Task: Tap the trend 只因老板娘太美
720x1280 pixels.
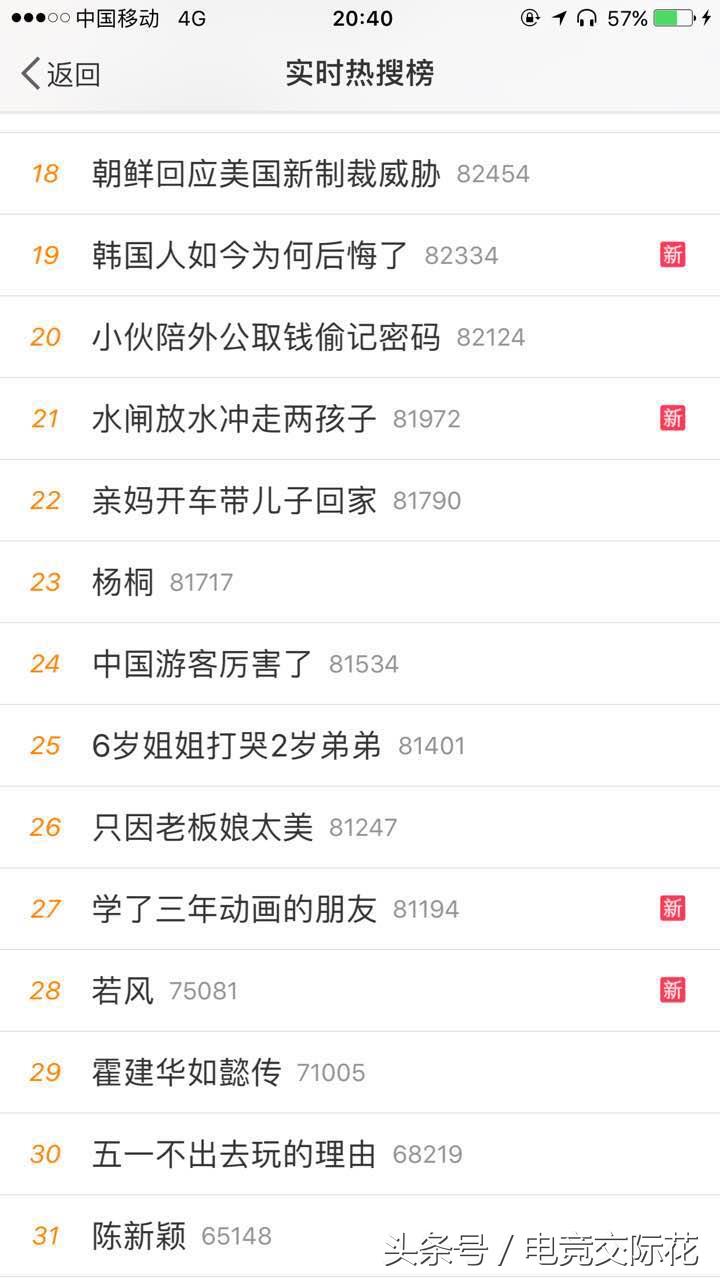Action: [x=360, y=828]
